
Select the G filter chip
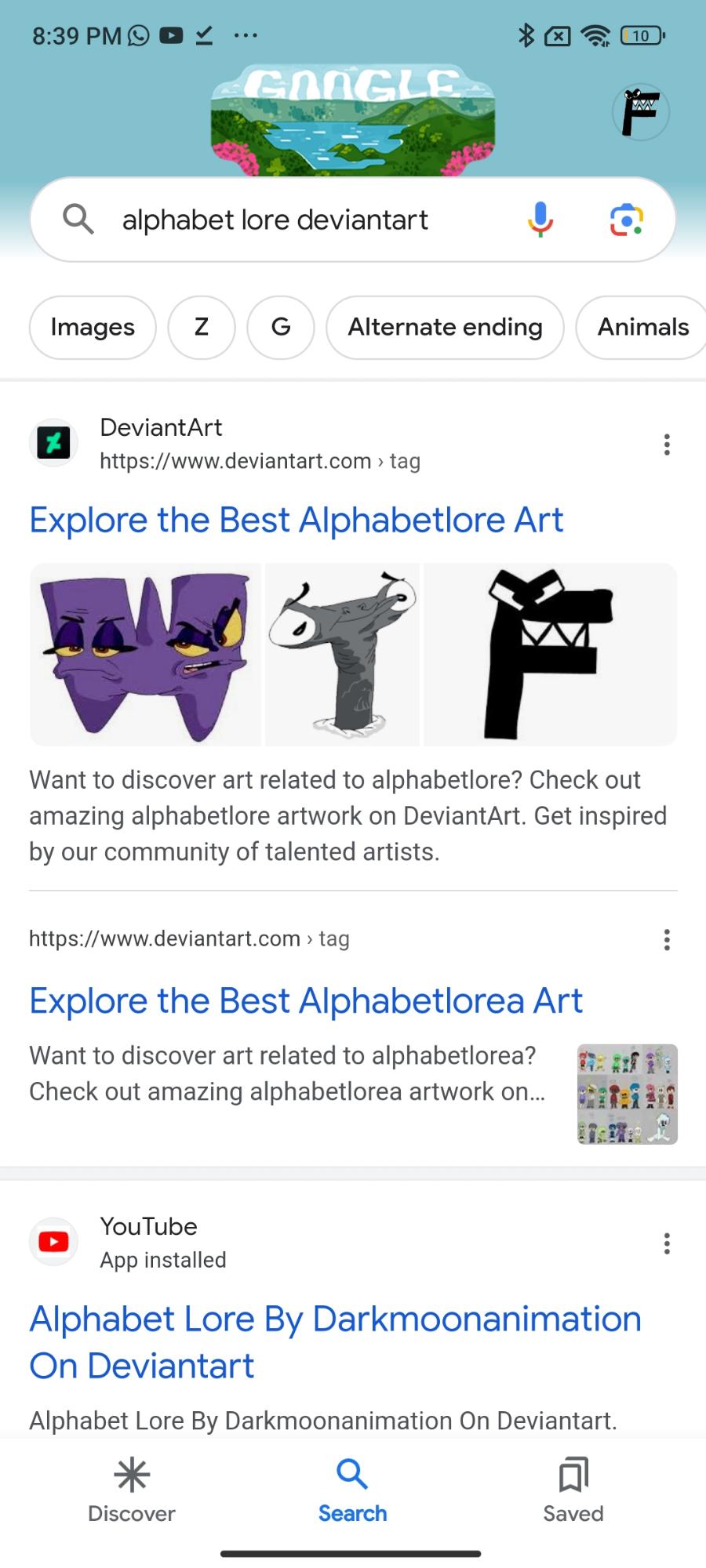pyautogui.click(x=281, y=327)
